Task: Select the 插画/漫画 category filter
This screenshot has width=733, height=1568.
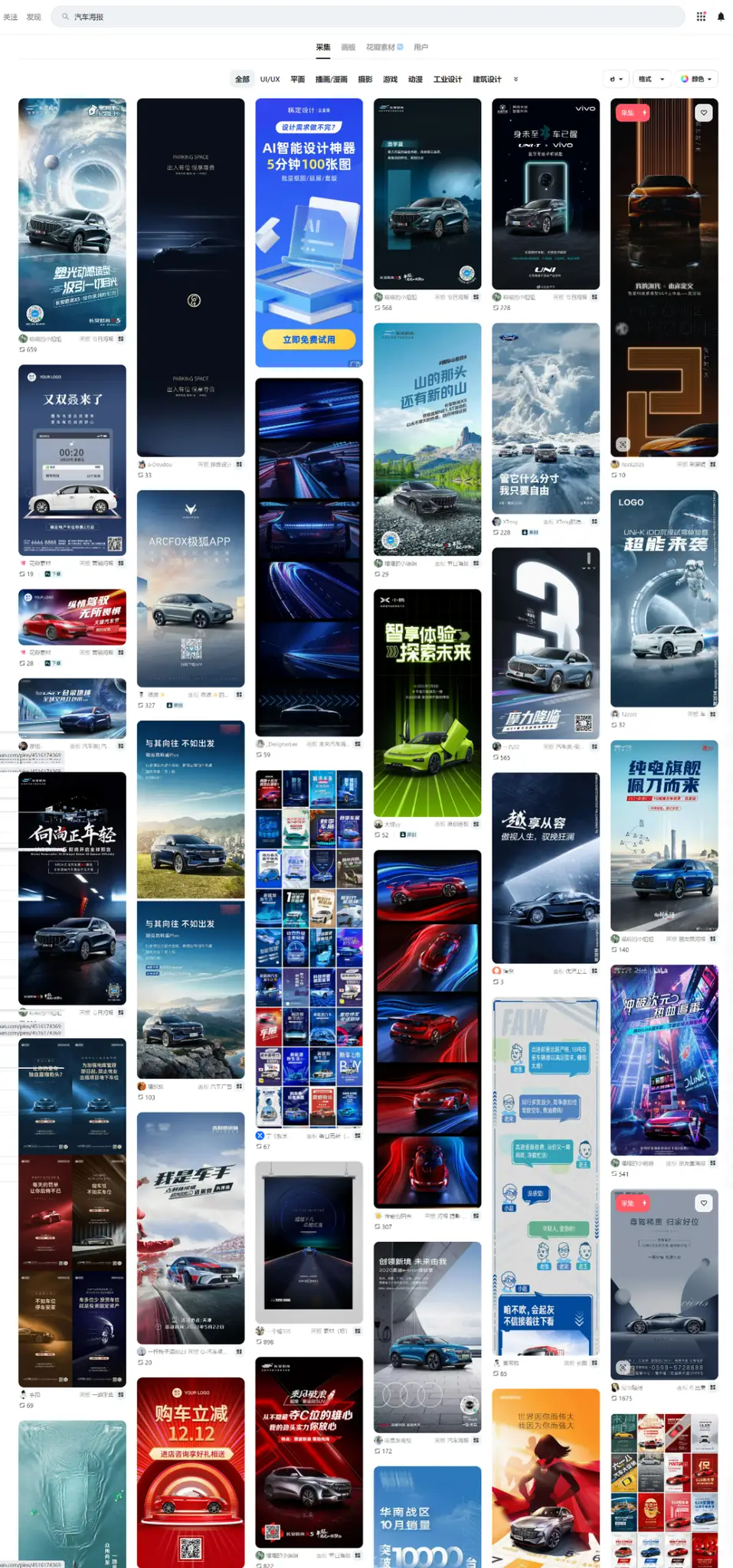Action: 331,80
